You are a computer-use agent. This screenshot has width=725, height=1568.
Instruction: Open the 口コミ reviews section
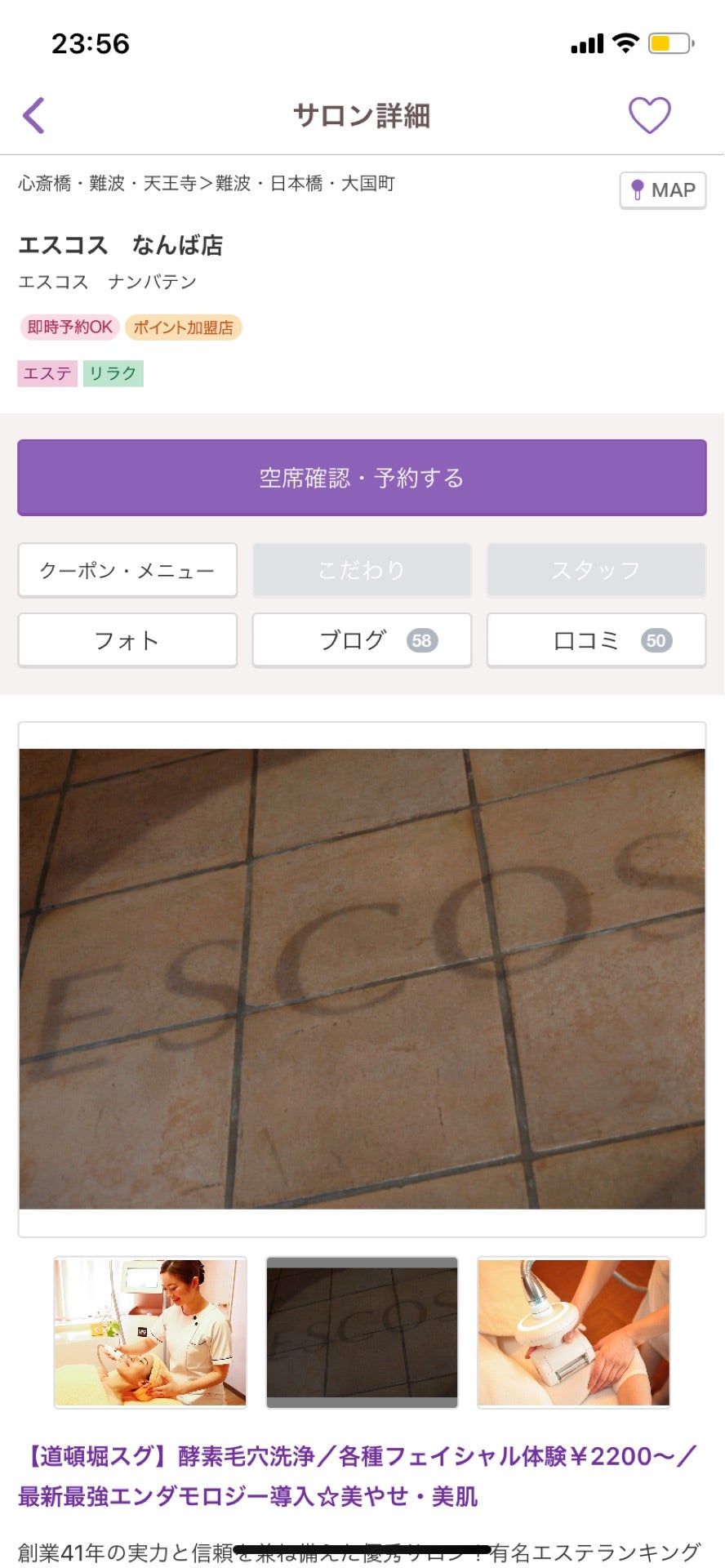pyautogui.click(x=595, y=640)
